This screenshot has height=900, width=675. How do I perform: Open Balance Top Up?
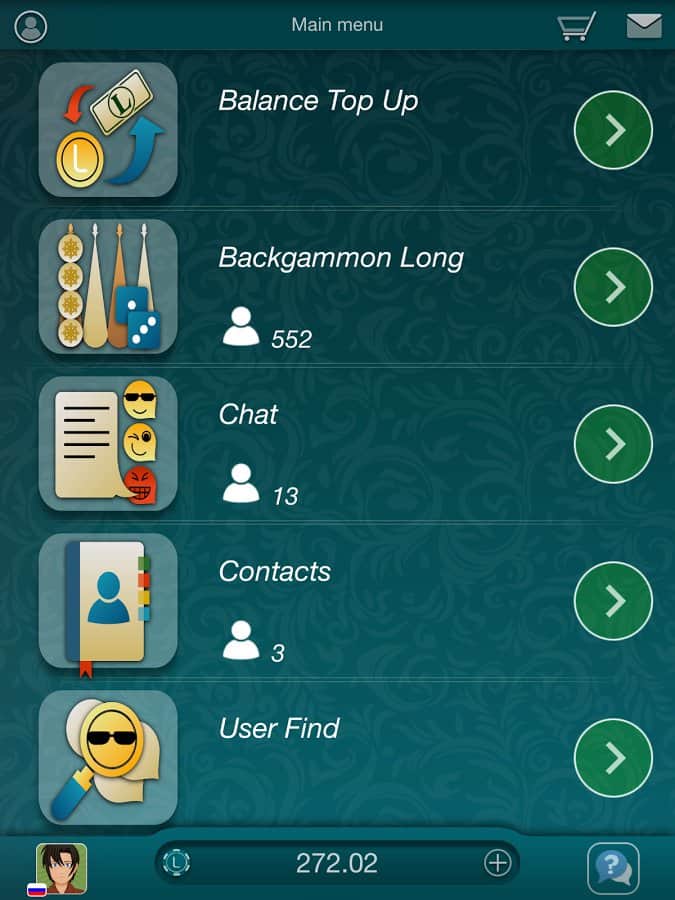point(613,130)
